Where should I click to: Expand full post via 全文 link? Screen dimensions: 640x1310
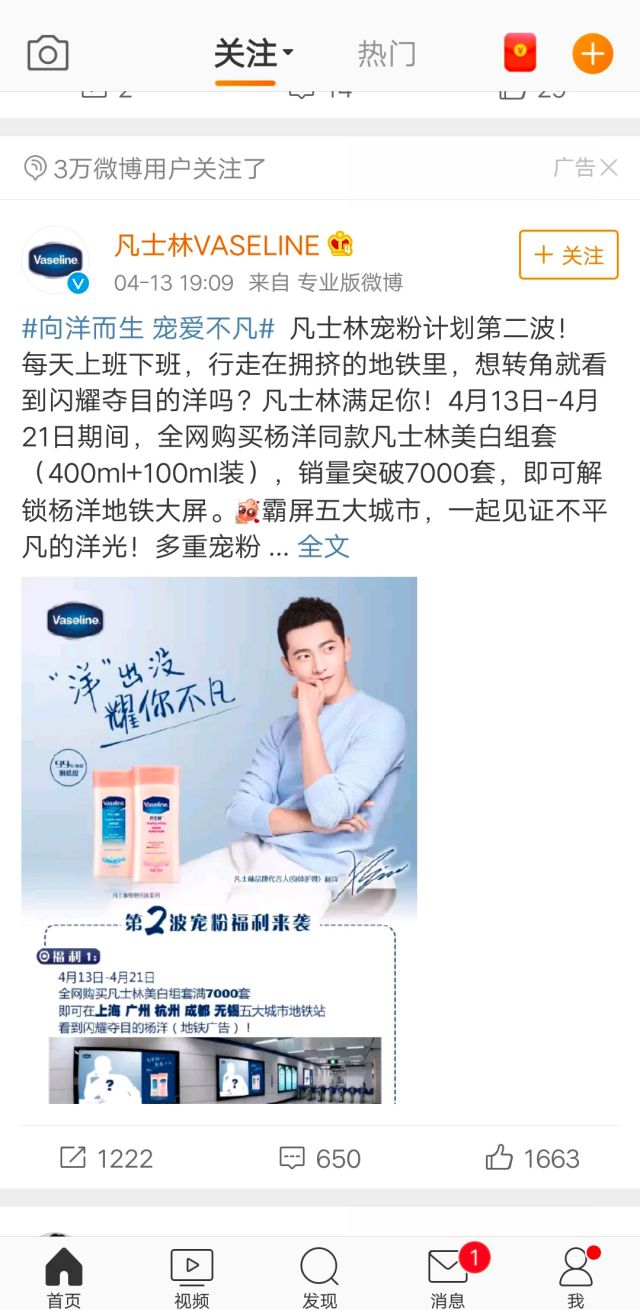pos(323,546)
